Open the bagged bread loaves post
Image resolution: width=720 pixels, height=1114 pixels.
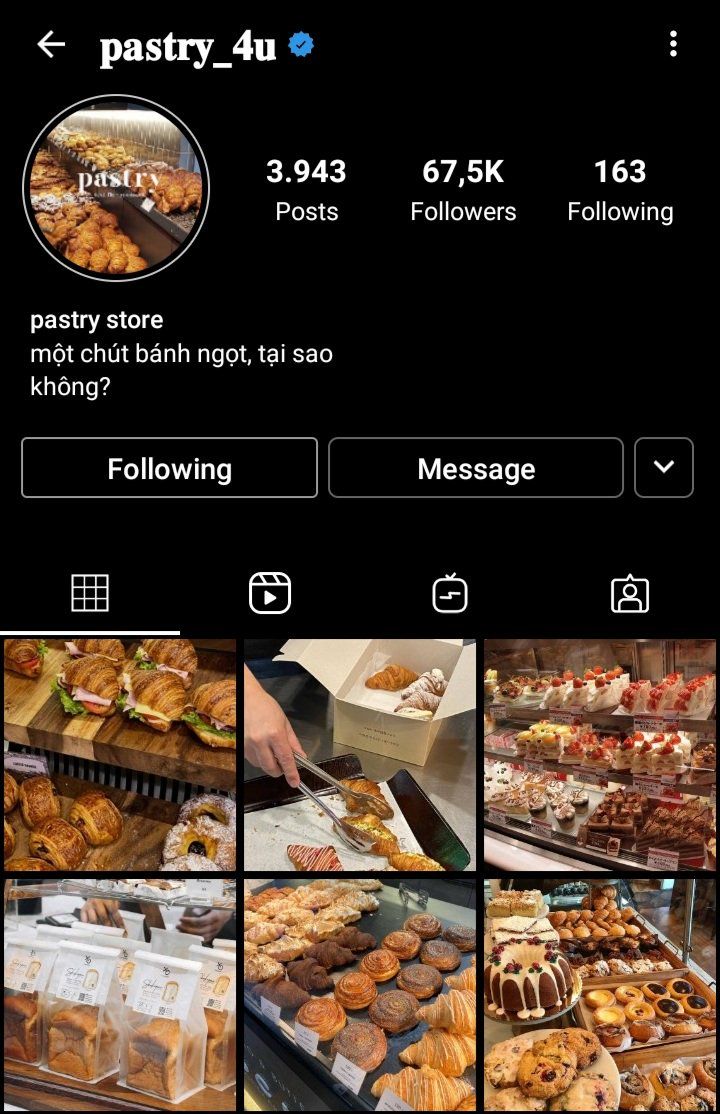click(120, 995)
